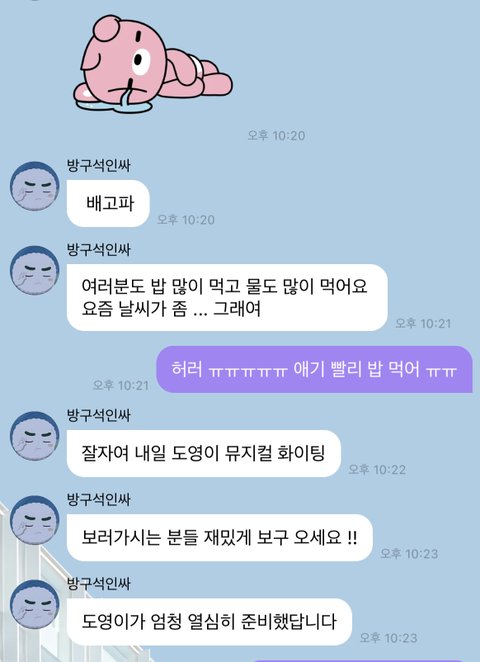This screenshot has width=480, height=662.
Task: Open the profile avatar beside the 도영이가 엄청 열심히 message
Action: click(35, 605)
